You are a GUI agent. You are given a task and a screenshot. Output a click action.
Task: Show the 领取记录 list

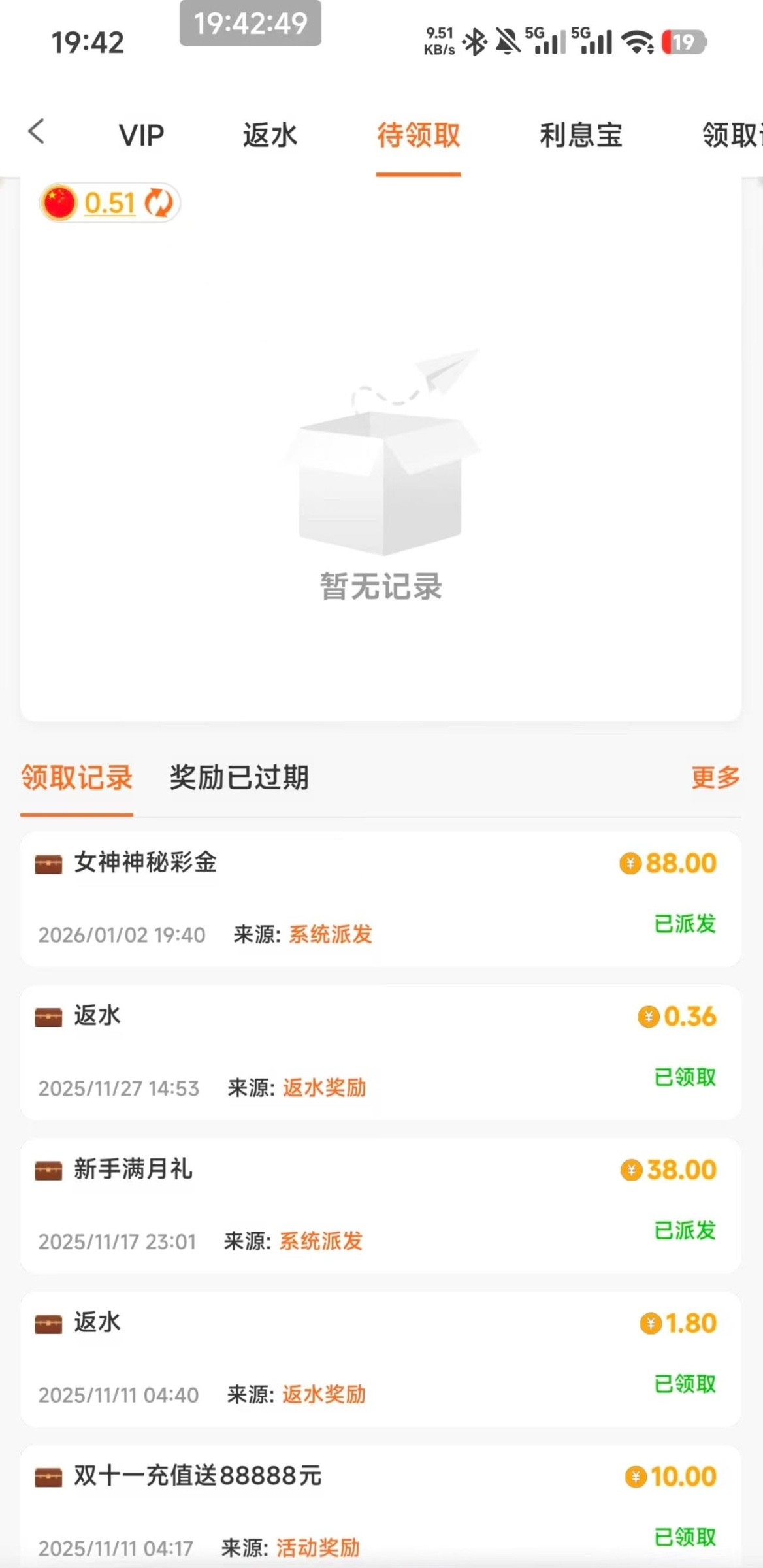(77, 778)
